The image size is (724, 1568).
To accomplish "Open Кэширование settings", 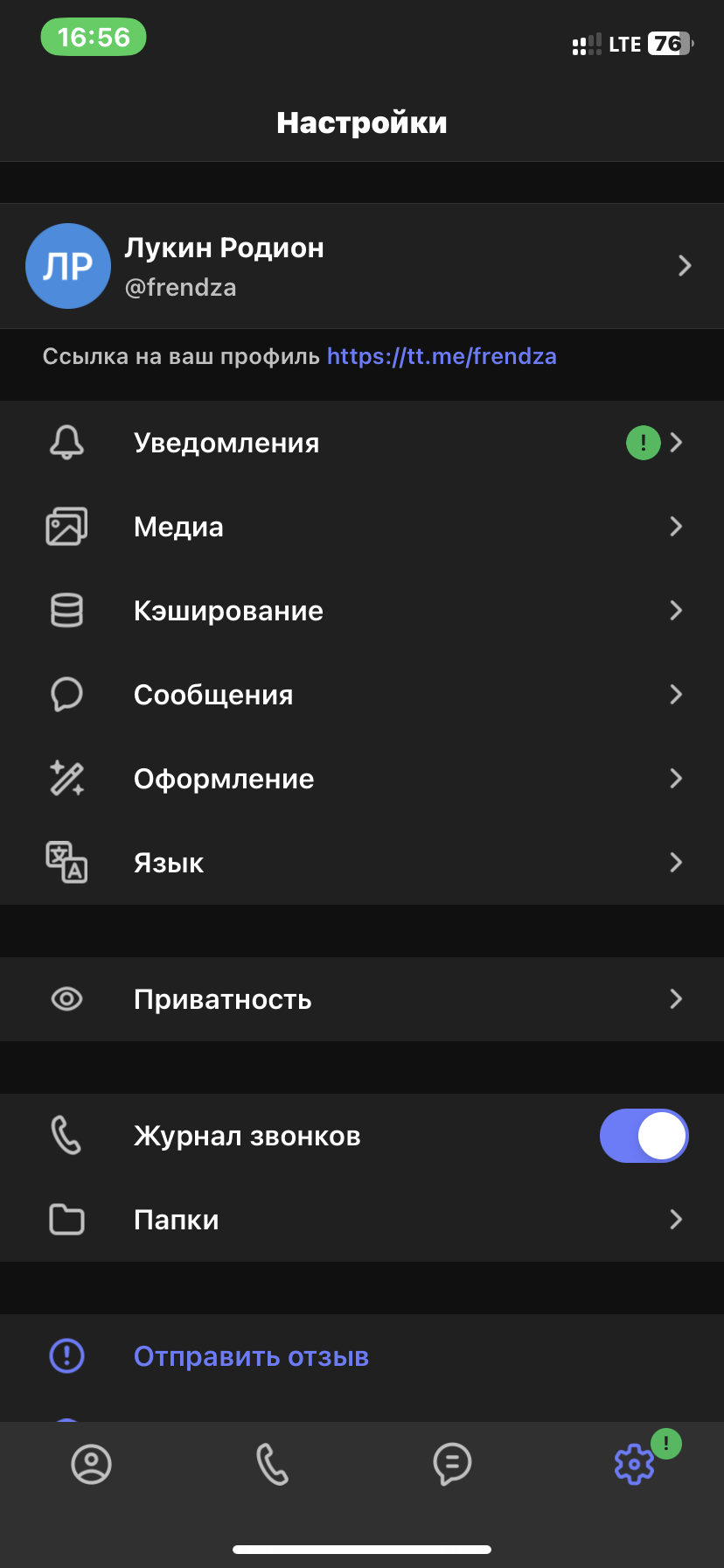I will pyautogui.click(x=362, y=611).
